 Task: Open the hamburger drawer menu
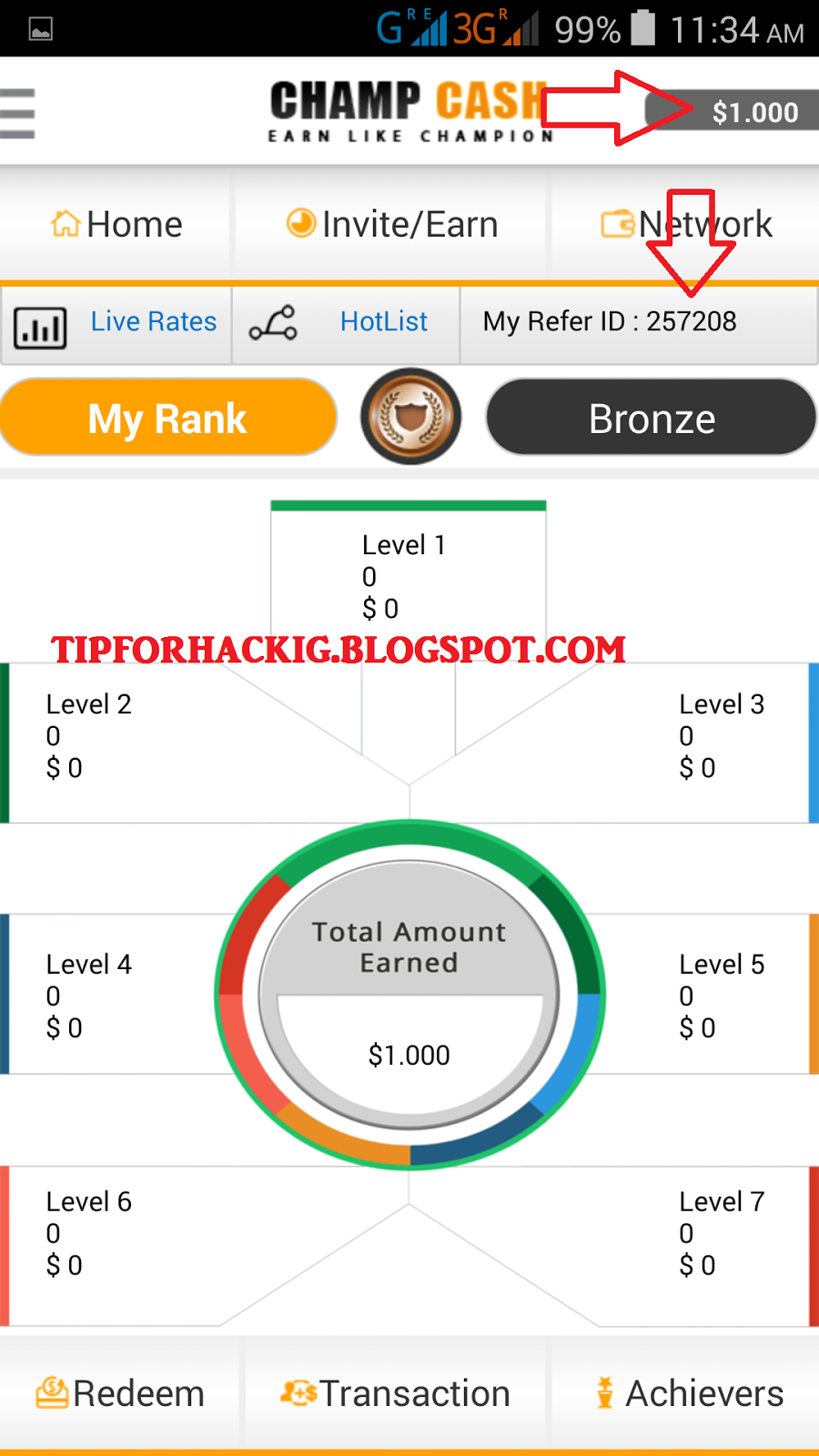click(18, 114)
